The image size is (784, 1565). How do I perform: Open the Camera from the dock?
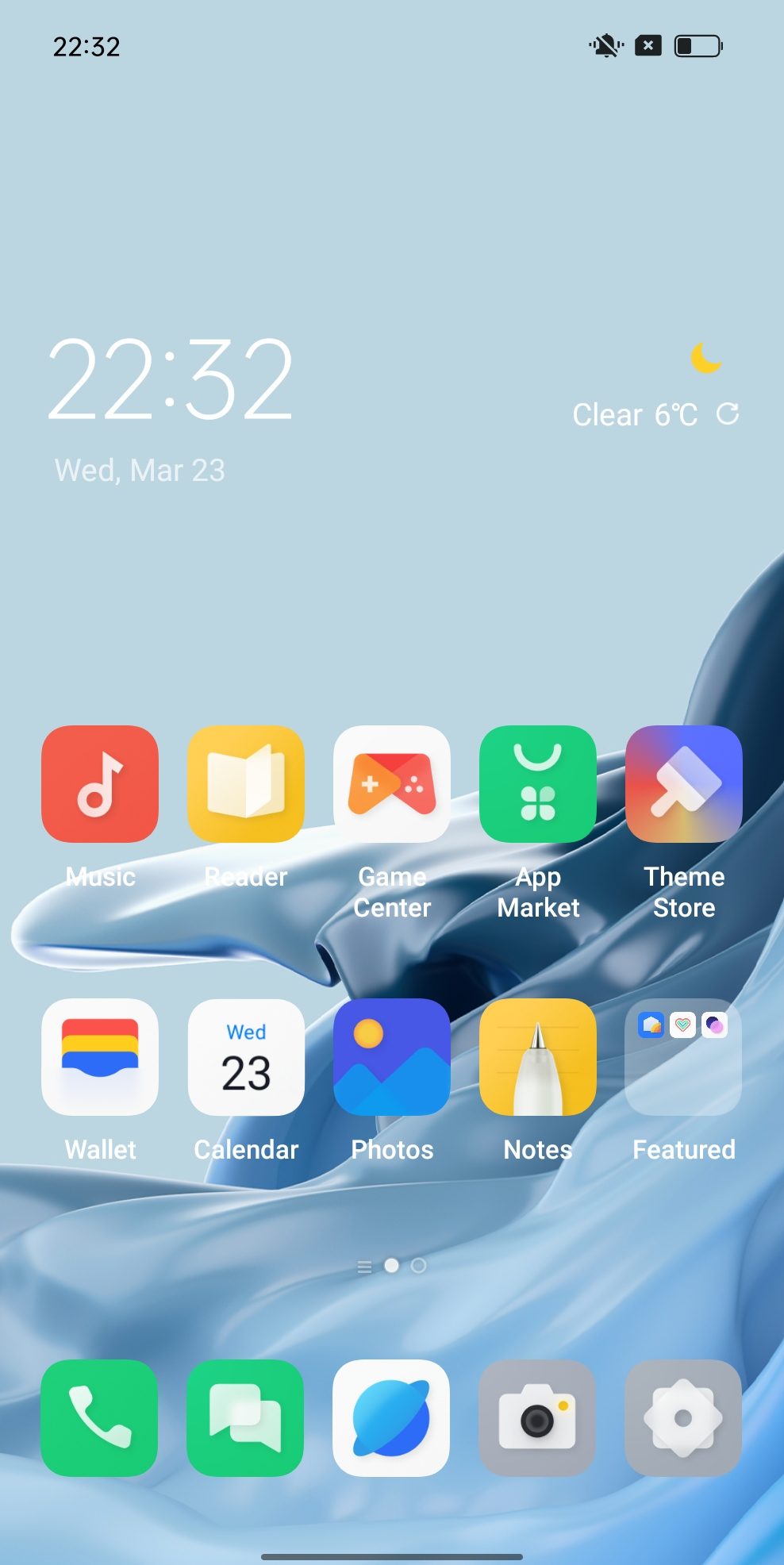pyautogui.click(x=537, y=1418)
